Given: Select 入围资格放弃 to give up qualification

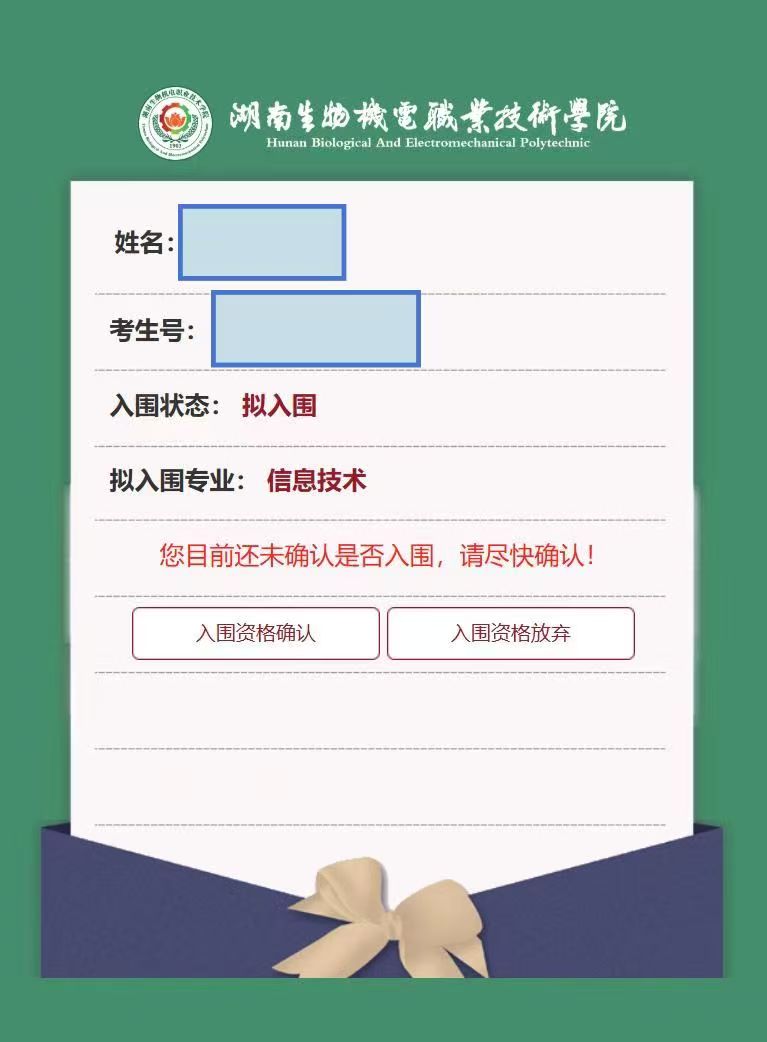Looking at the screenshot, I should tap(511, 633).
